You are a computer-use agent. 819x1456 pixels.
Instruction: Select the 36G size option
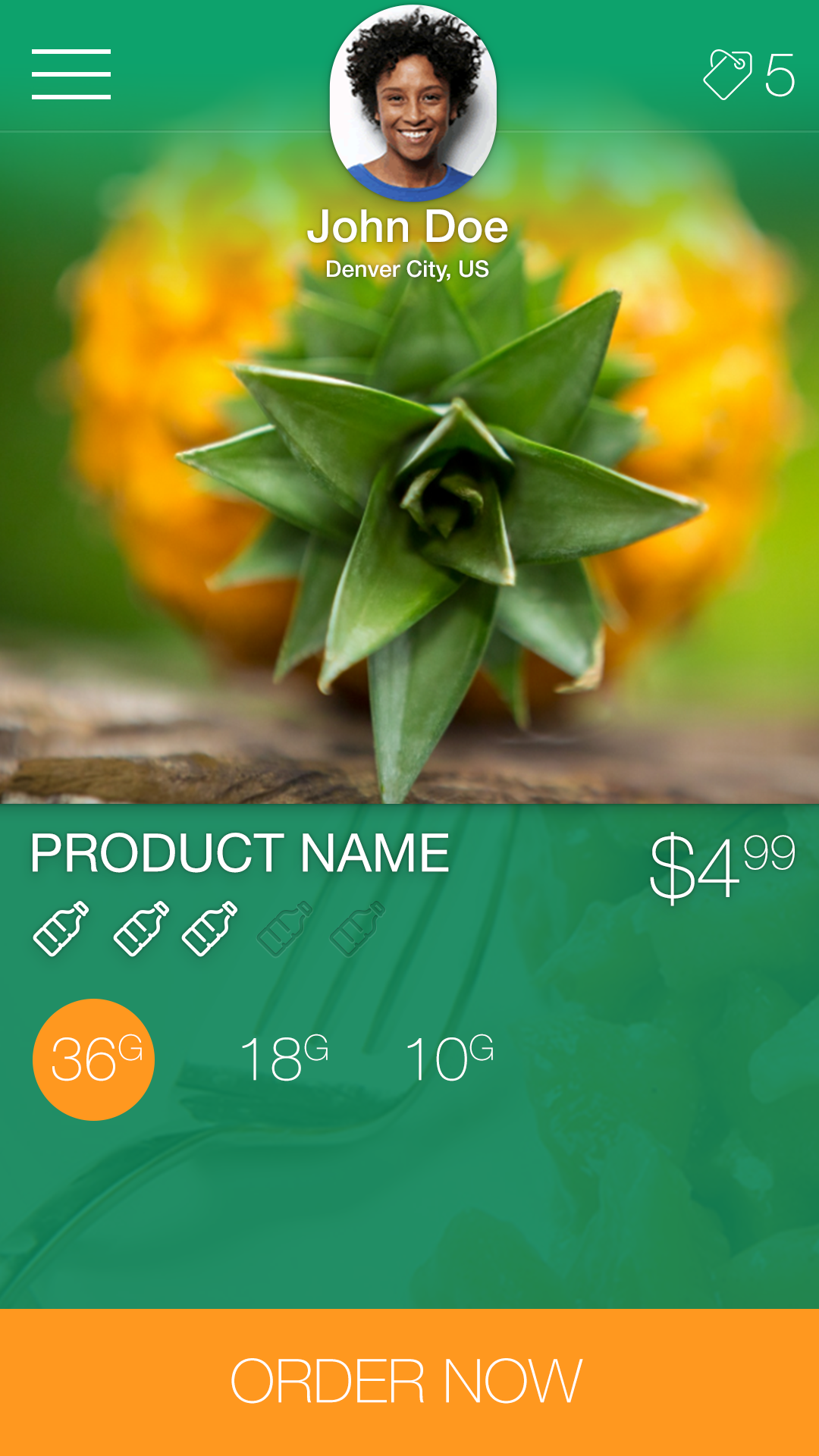pyautogui.click(x=94, y=1059)
